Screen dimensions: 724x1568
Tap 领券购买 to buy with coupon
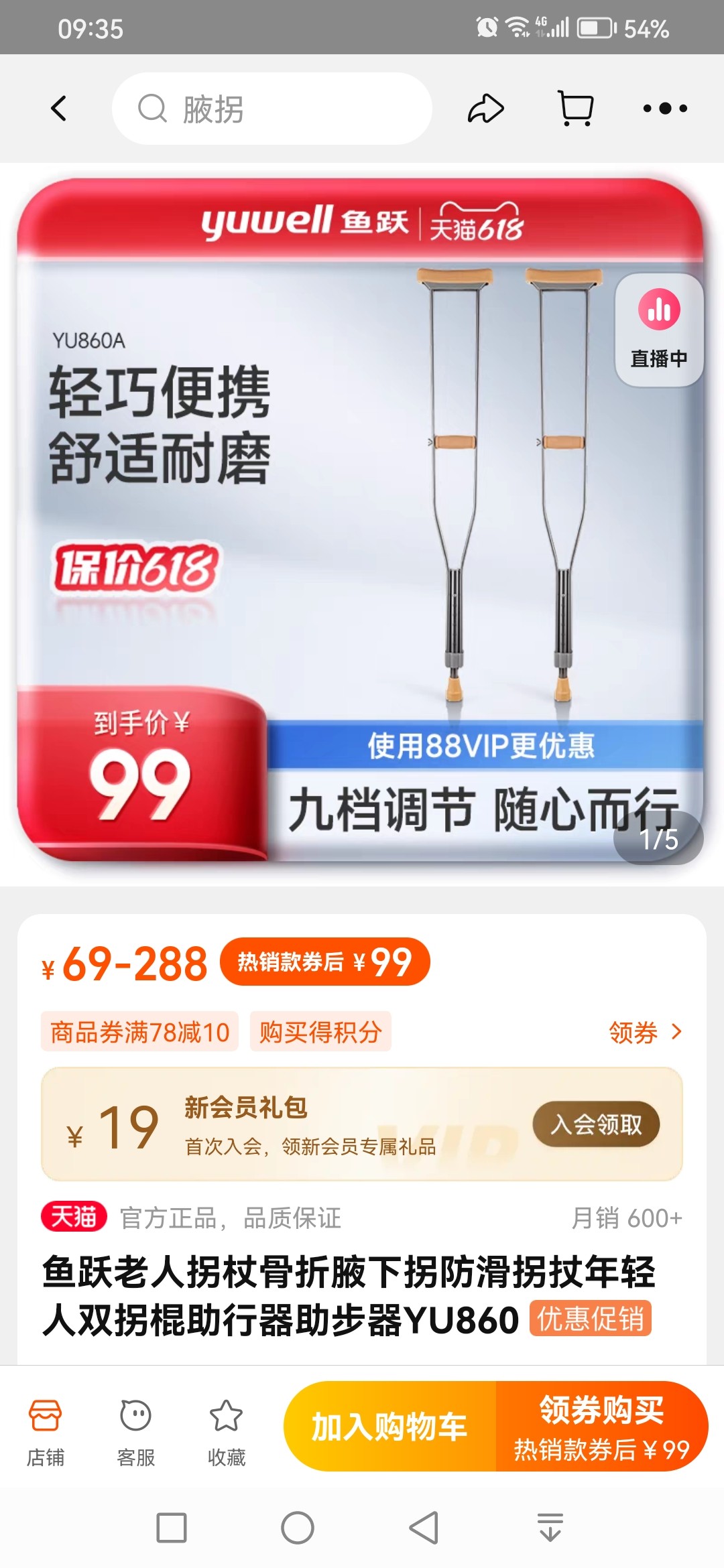(x=601, y=1426)
